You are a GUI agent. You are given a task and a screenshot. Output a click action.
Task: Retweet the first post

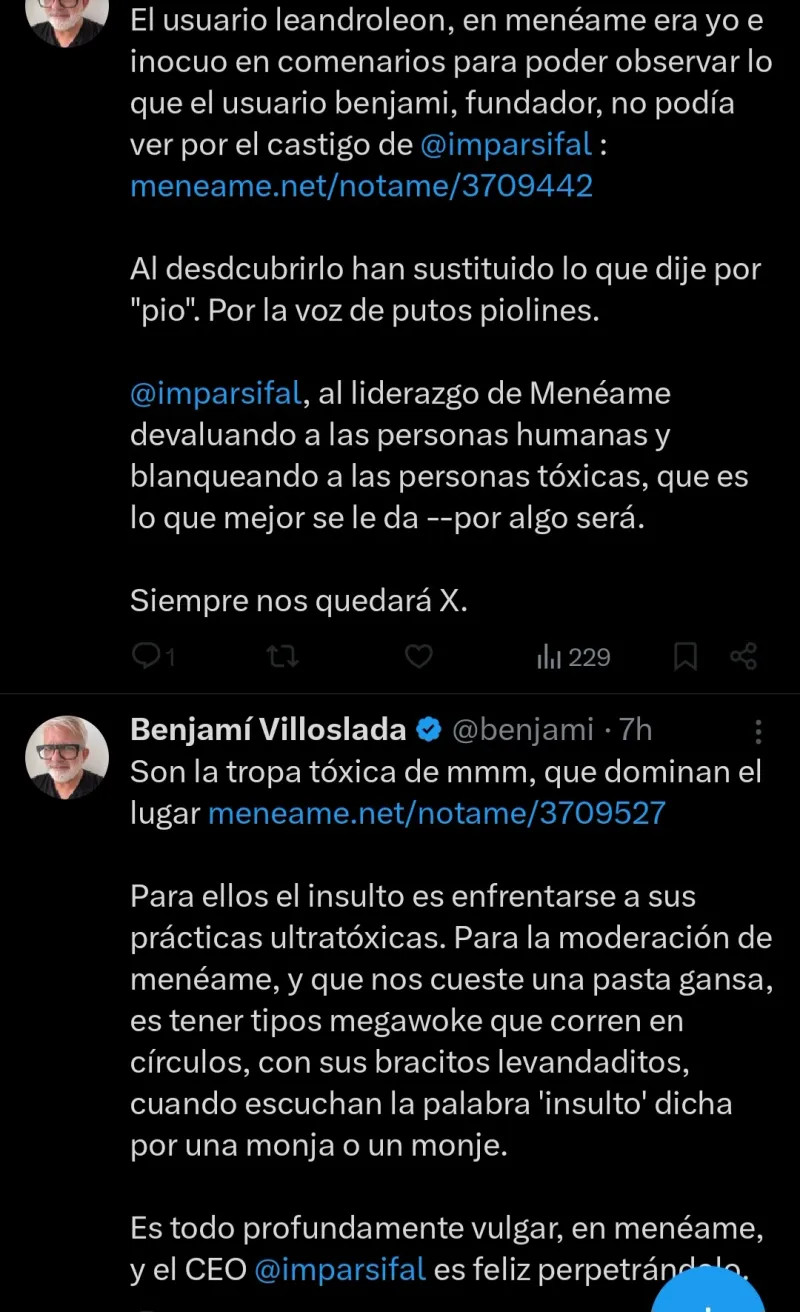click(x=283, y=657)
